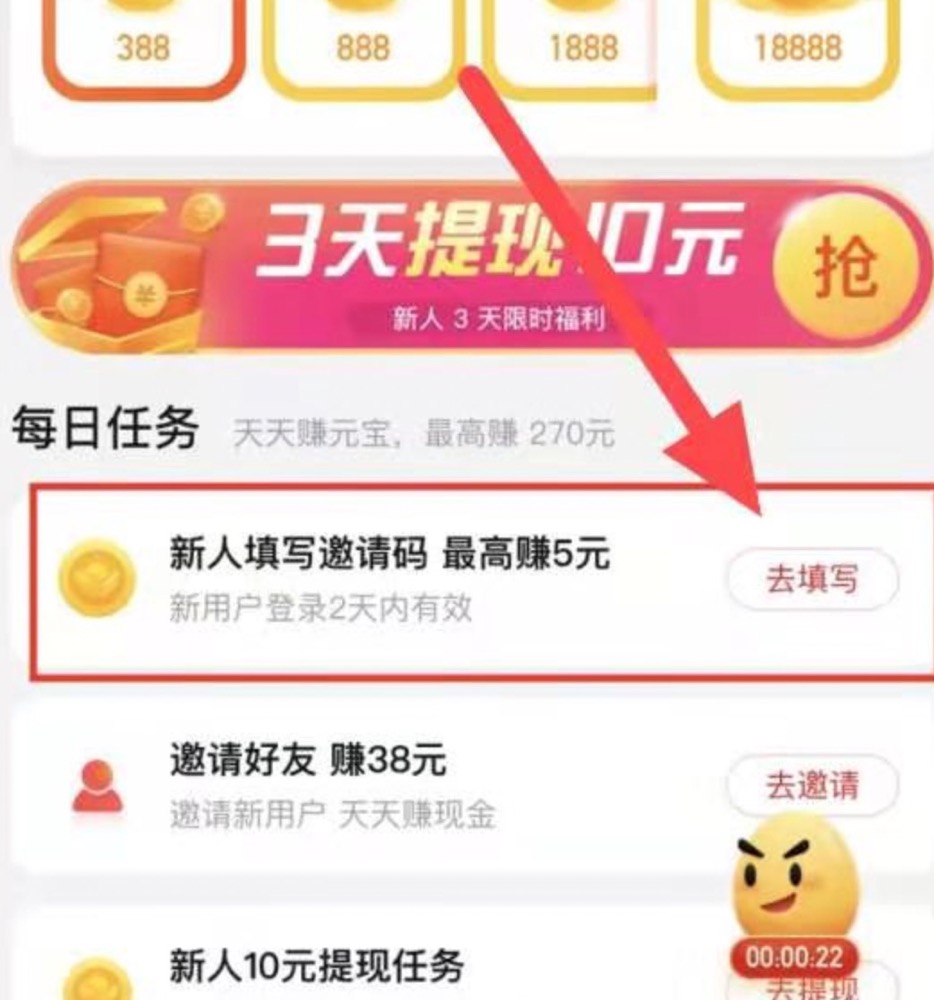Tap the 去填写 button for invite code
Viewport: 934px width, 1000px height.
tap(811, 579)
